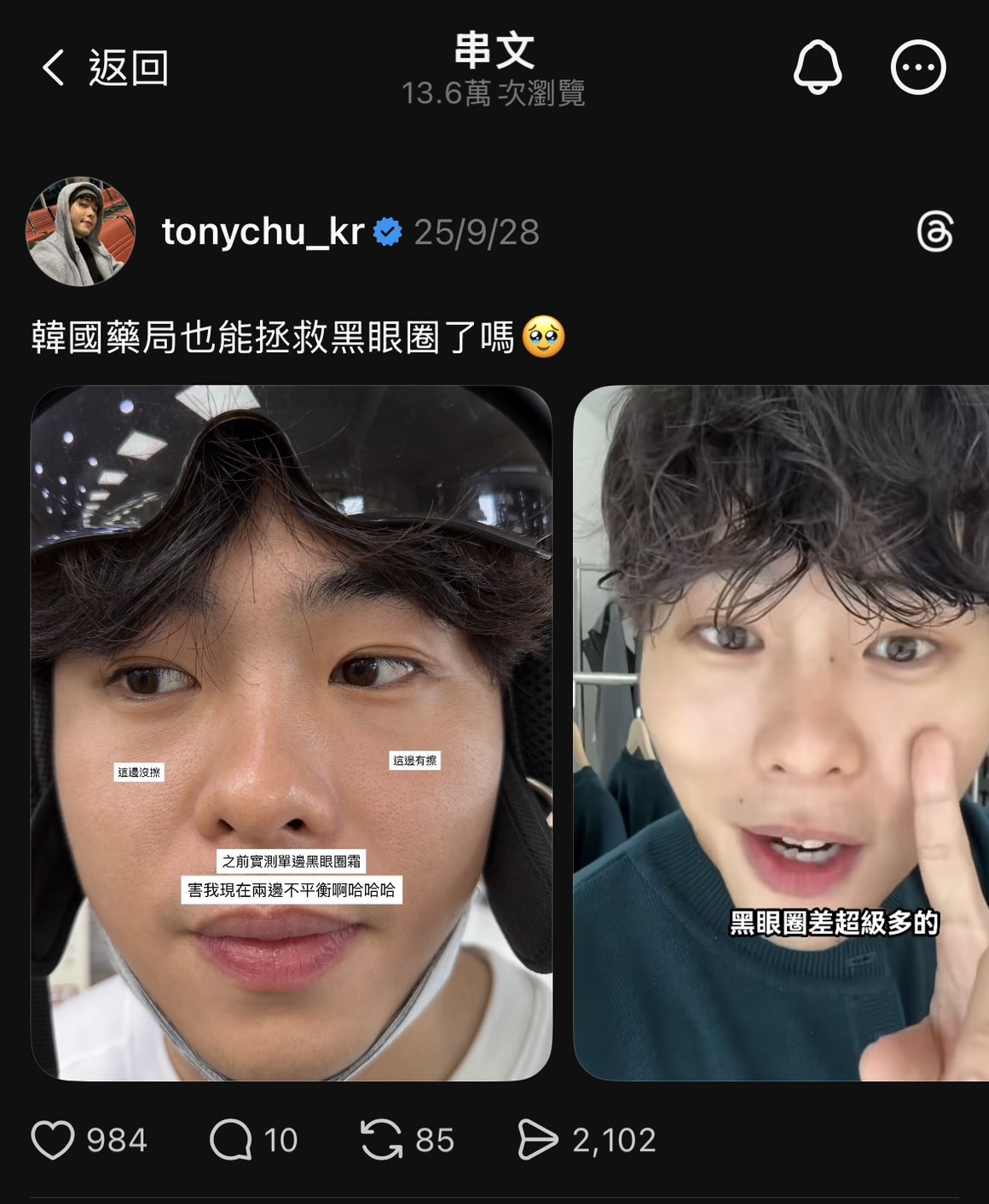Share the post via the send icon
This screenshot has width=989, height=1204.
[537, 1140]
